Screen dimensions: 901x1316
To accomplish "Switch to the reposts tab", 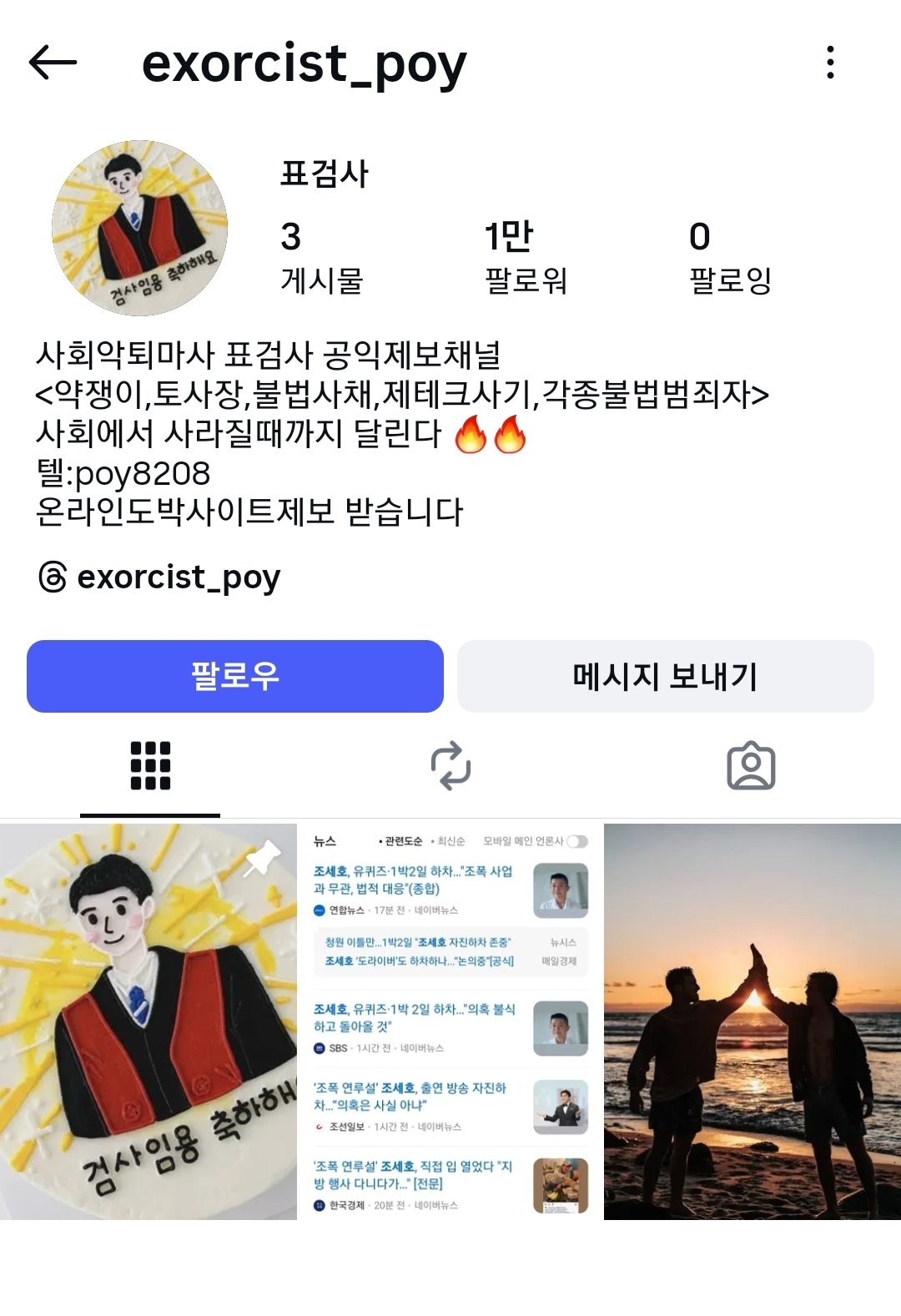I will click(450, 765).
